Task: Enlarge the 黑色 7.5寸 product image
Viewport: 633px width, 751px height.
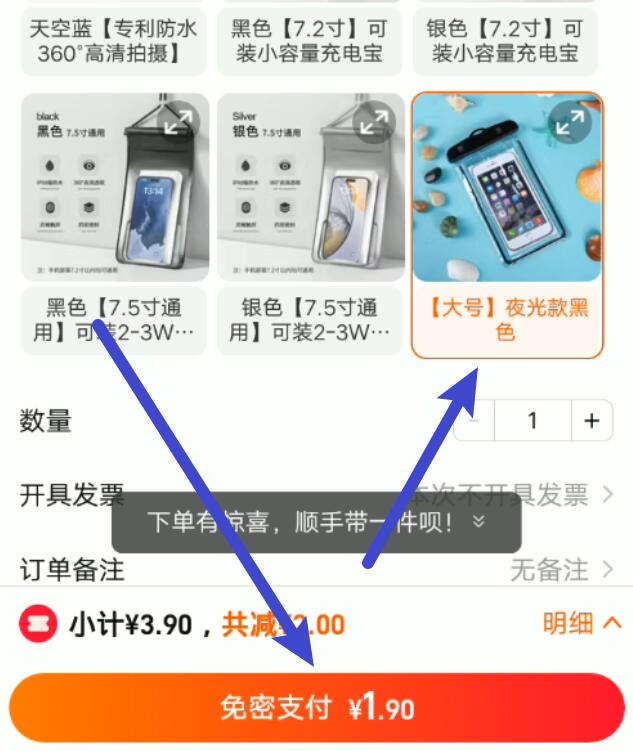Action: (180, 123)
